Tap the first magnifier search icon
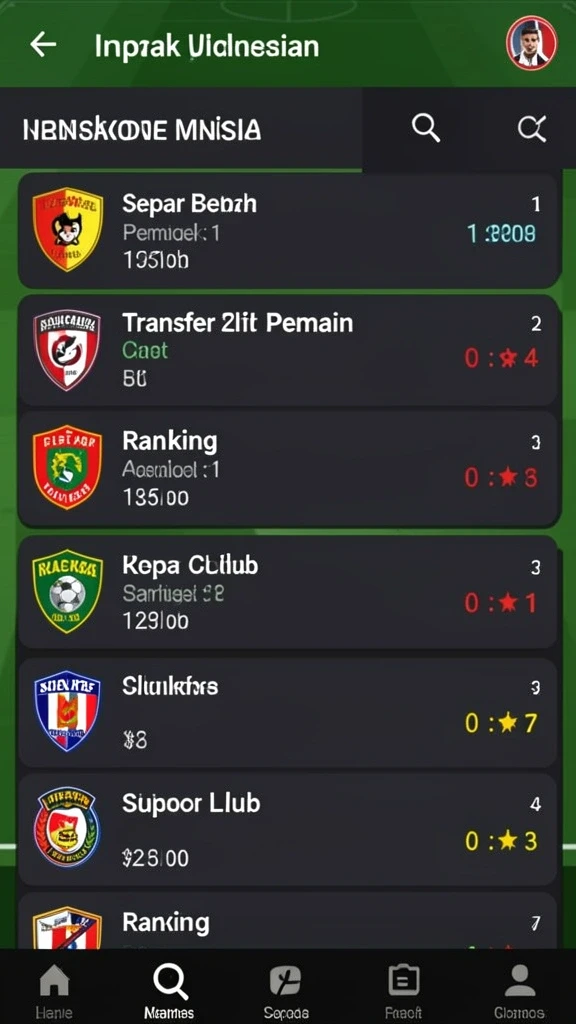 coord(426,128)
